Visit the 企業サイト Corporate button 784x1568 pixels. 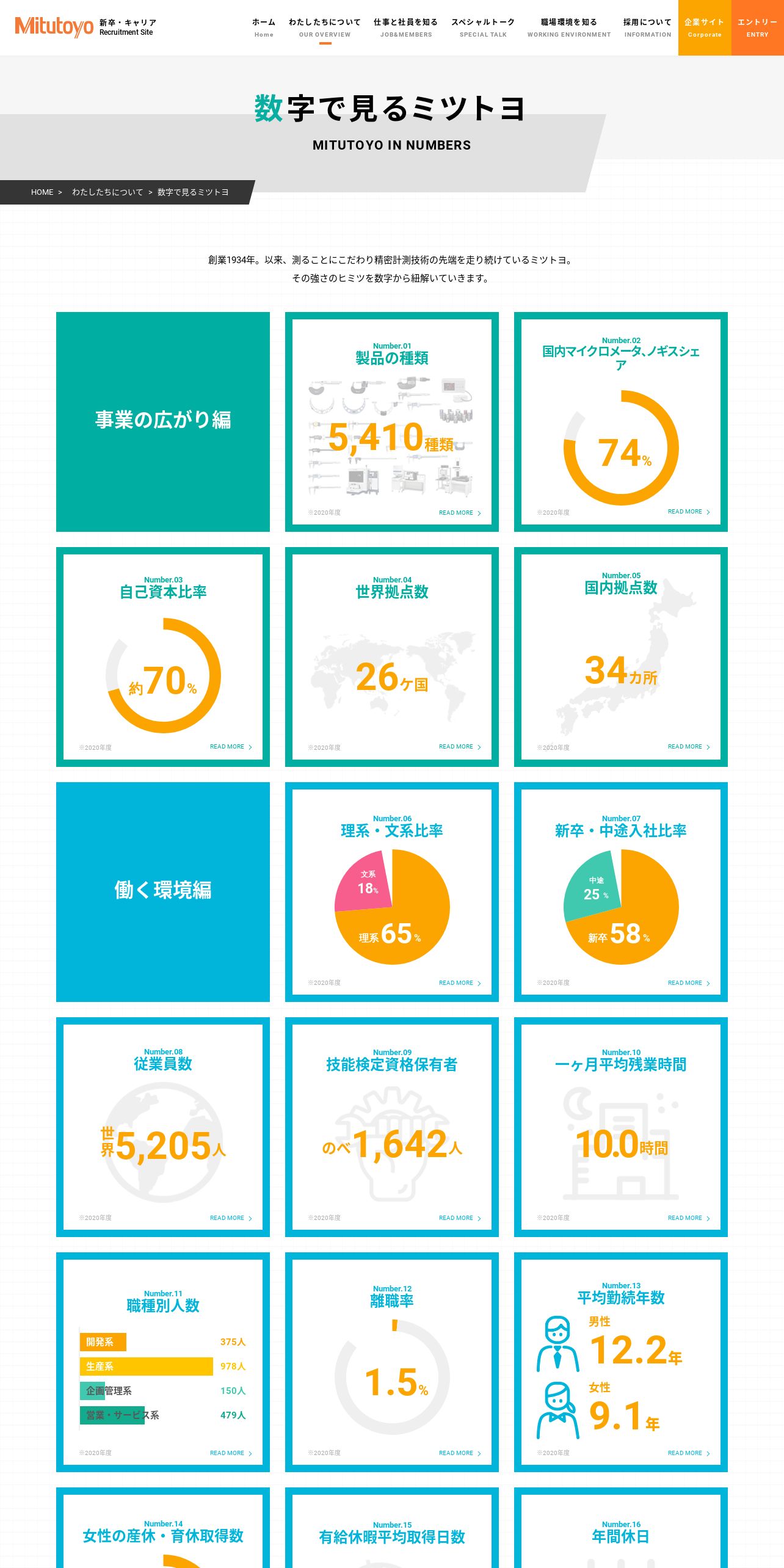click(x=705, y=27)
